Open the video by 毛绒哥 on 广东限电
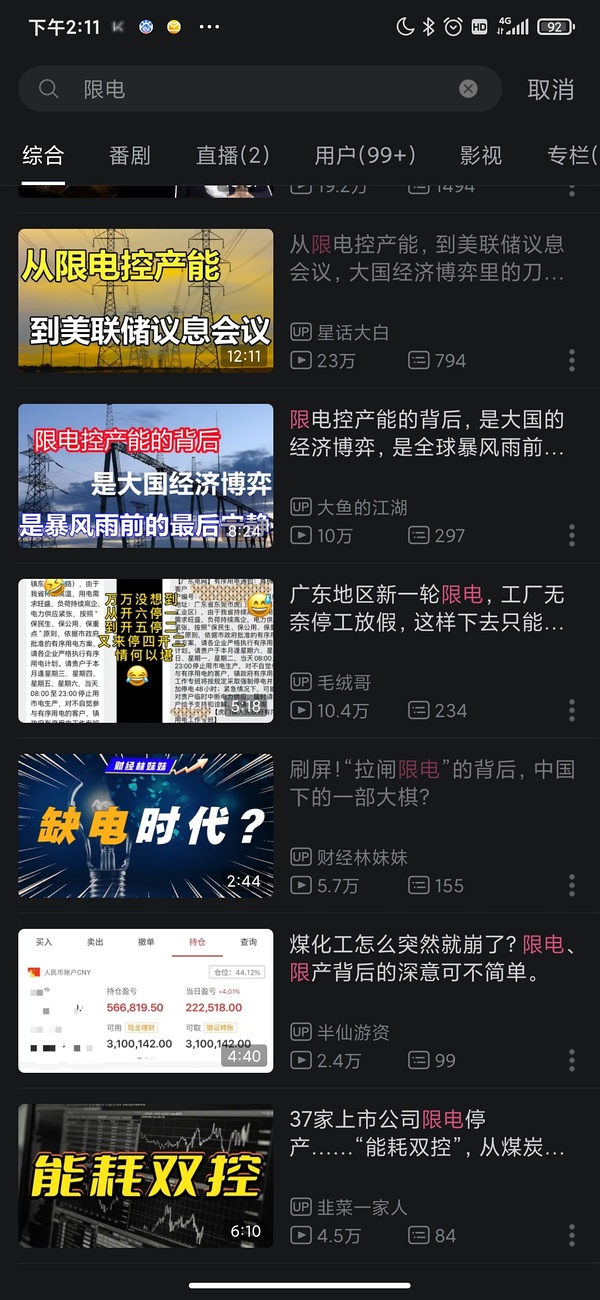This screenshot has width=600, height=1300. tap(146, 651)
